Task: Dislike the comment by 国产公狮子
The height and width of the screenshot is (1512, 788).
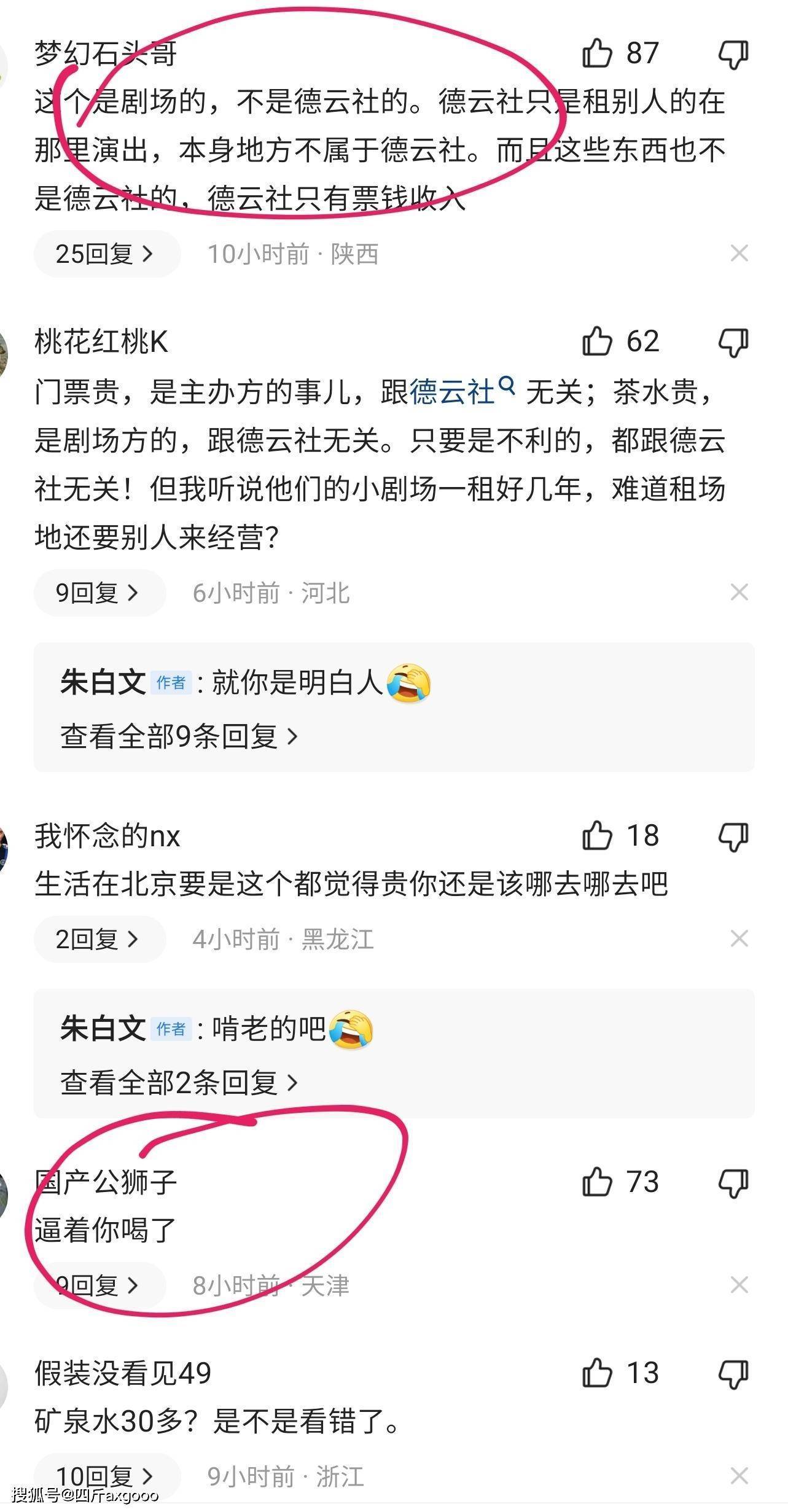Action: pyautogui.click(x=733, y=1183)
